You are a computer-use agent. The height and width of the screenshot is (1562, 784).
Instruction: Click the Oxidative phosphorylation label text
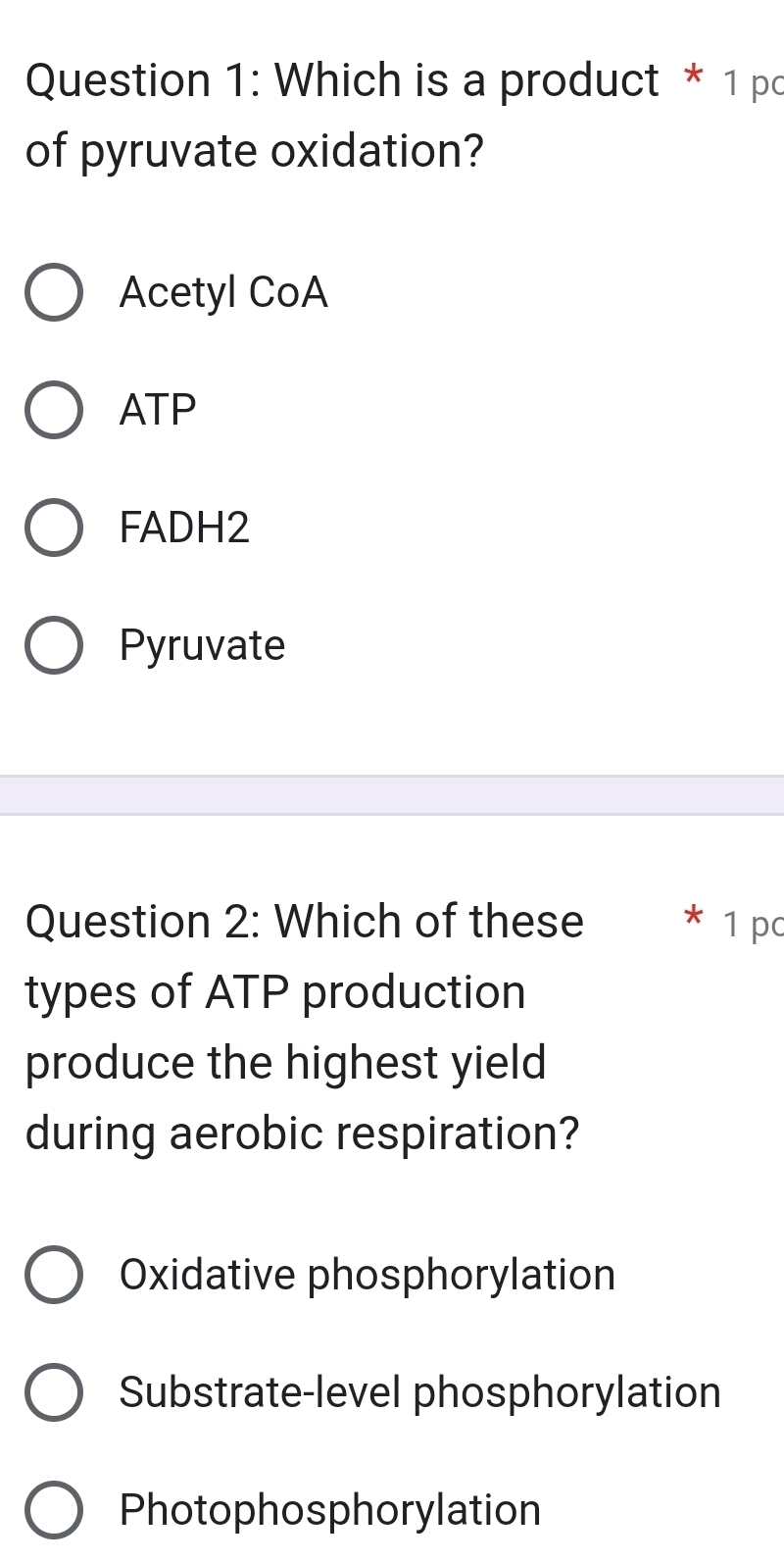coord(367,1275)
